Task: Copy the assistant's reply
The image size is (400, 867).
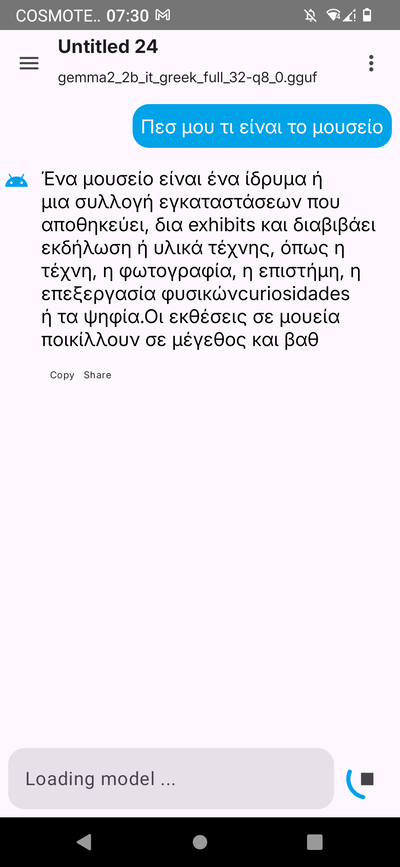Action: 62,375
